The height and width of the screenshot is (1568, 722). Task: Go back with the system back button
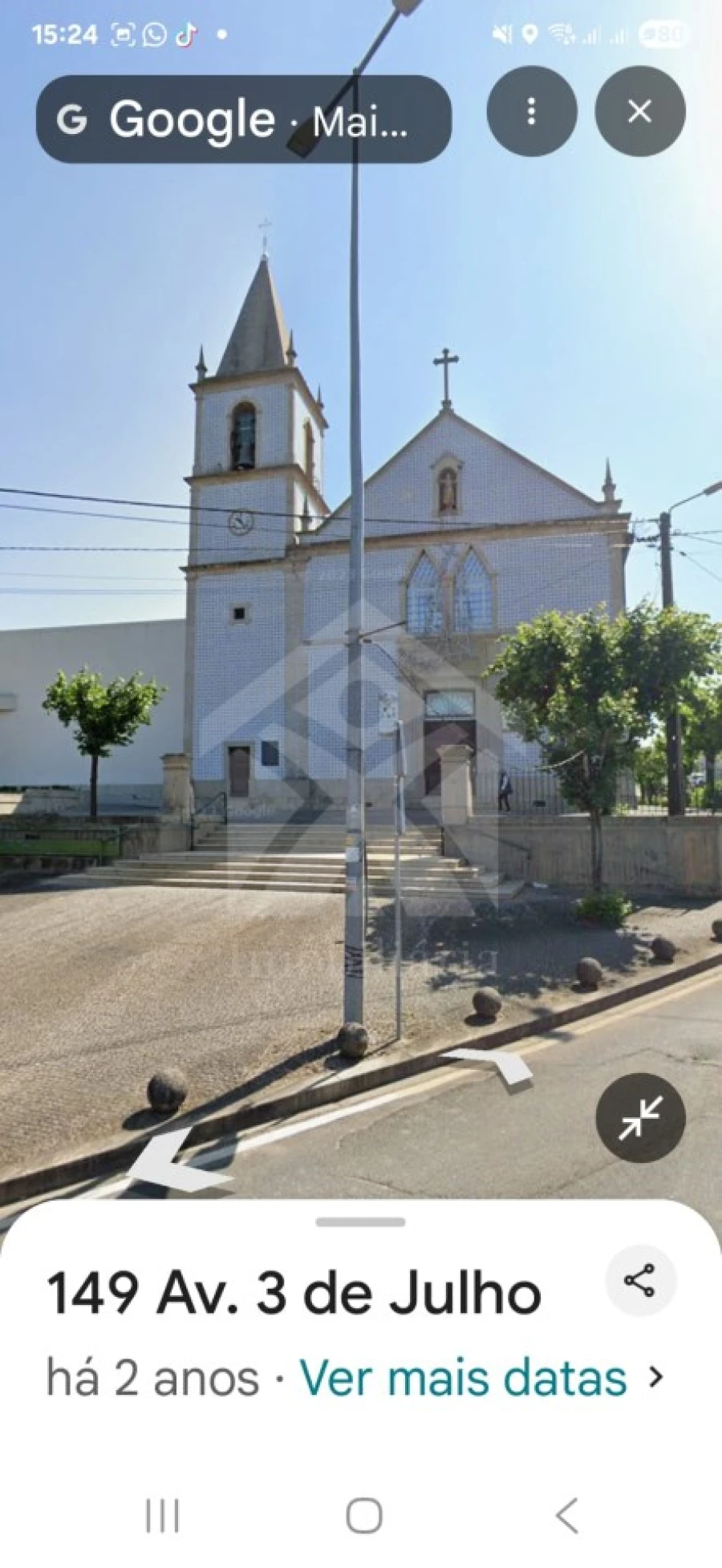(566, 1516)
